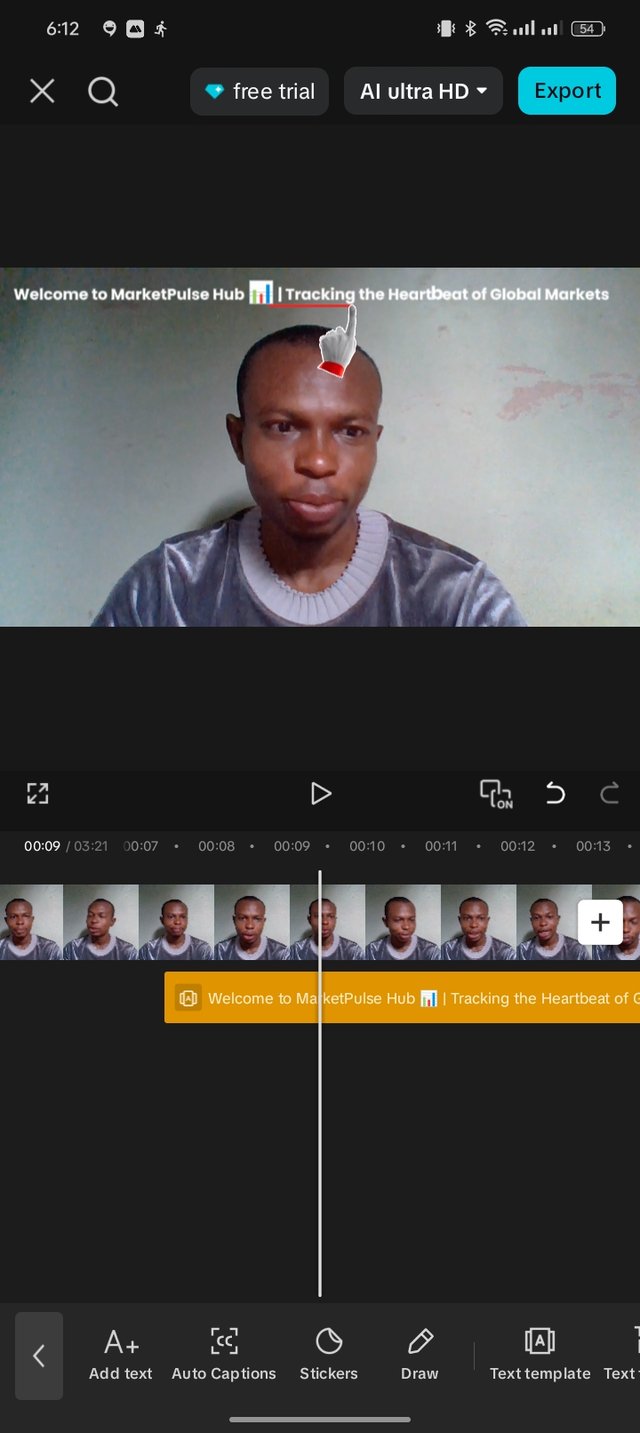Add a new clip with plus button

(x=600, y=922)
